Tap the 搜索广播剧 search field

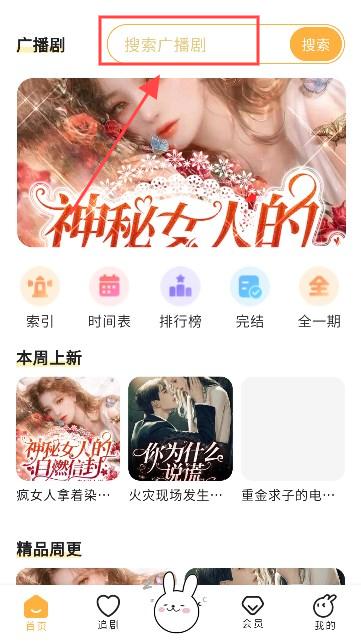click(198, 44)
